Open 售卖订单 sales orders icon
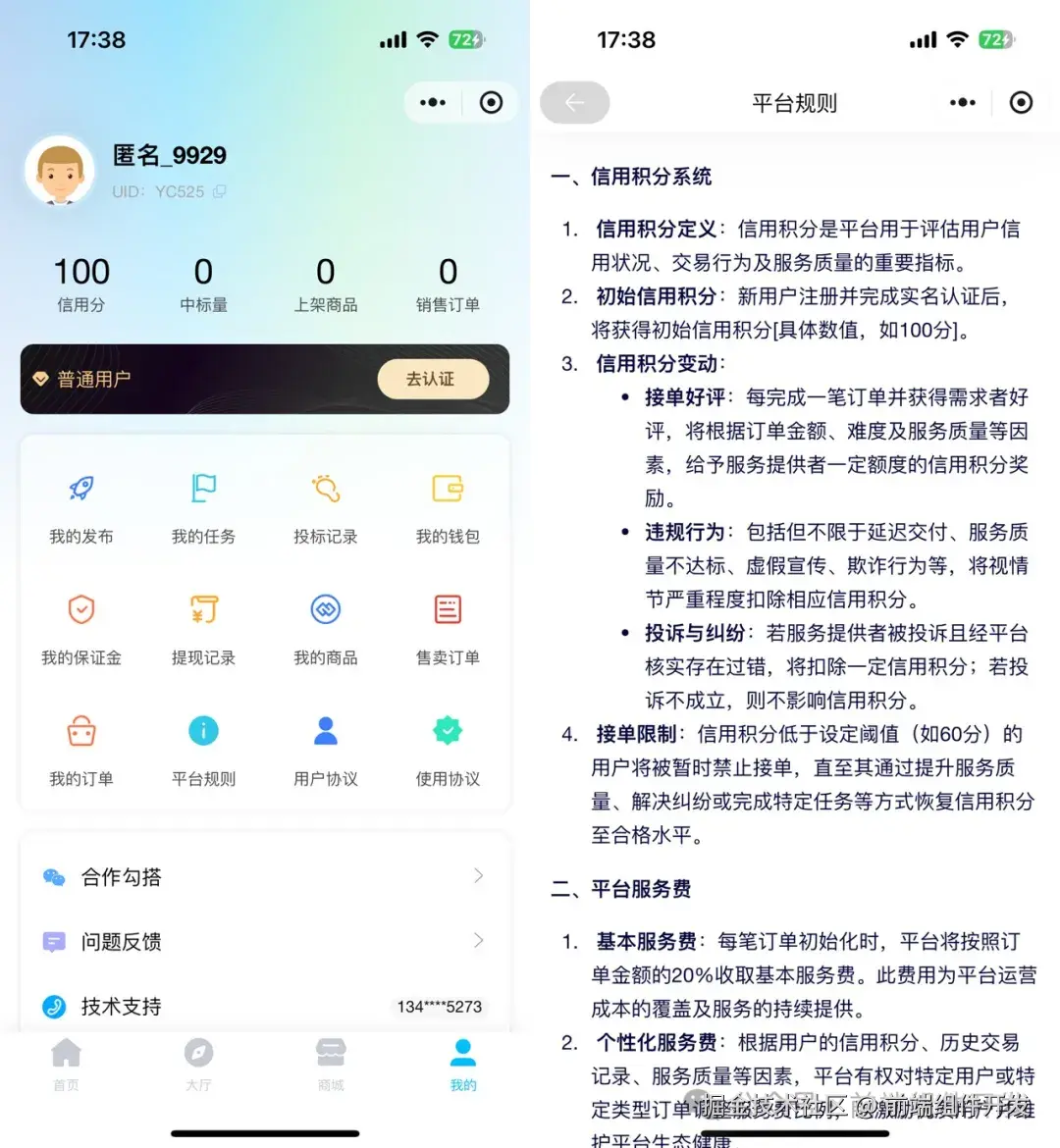This screenshot has height=1148, width=1060. [447, 610]
